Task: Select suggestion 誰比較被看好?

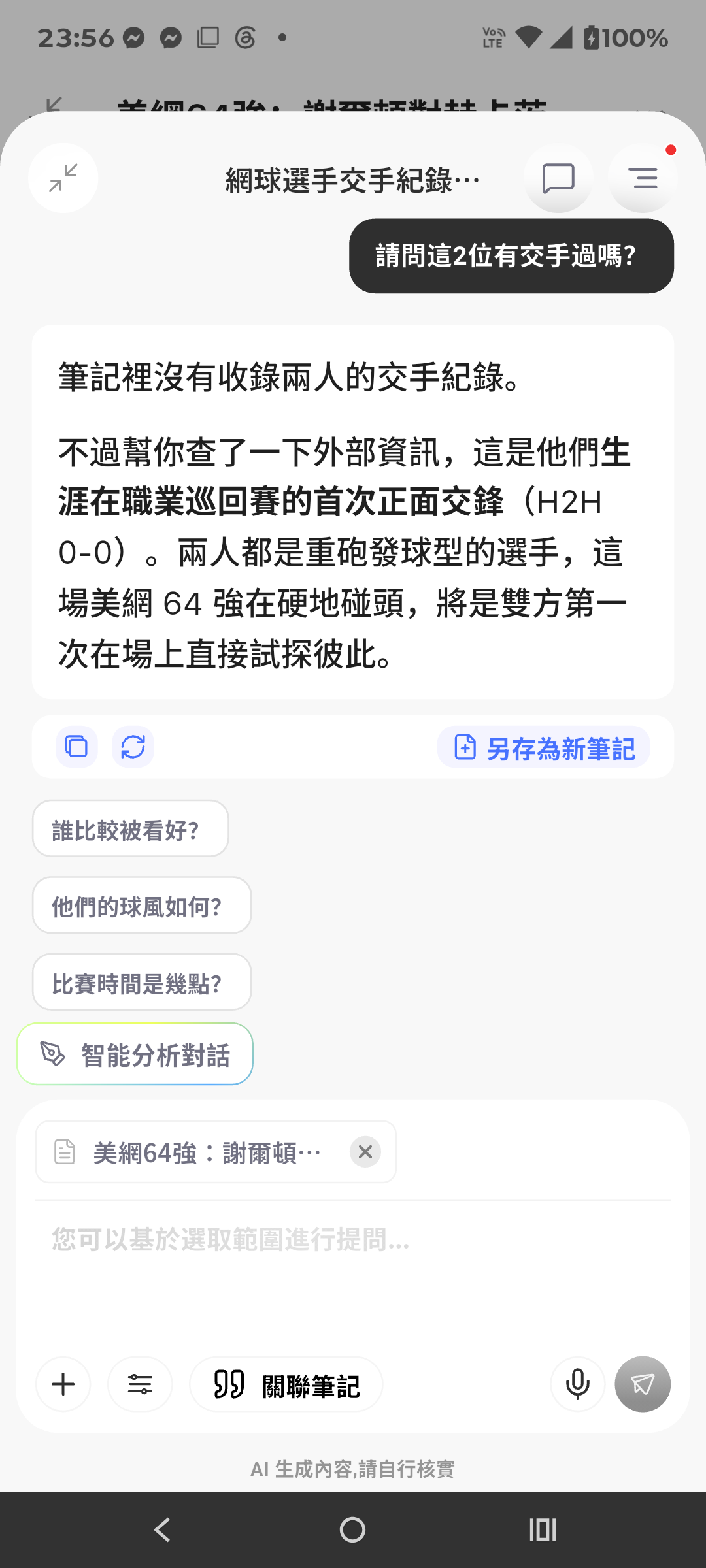Action: click(131, 828)
